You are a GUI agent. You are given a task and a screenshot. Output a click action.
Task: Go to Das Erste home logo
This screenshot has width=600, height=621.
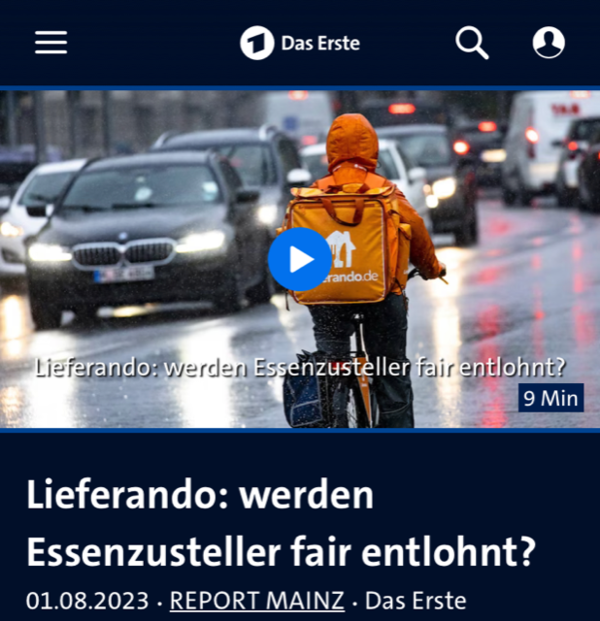coord(299,43)
